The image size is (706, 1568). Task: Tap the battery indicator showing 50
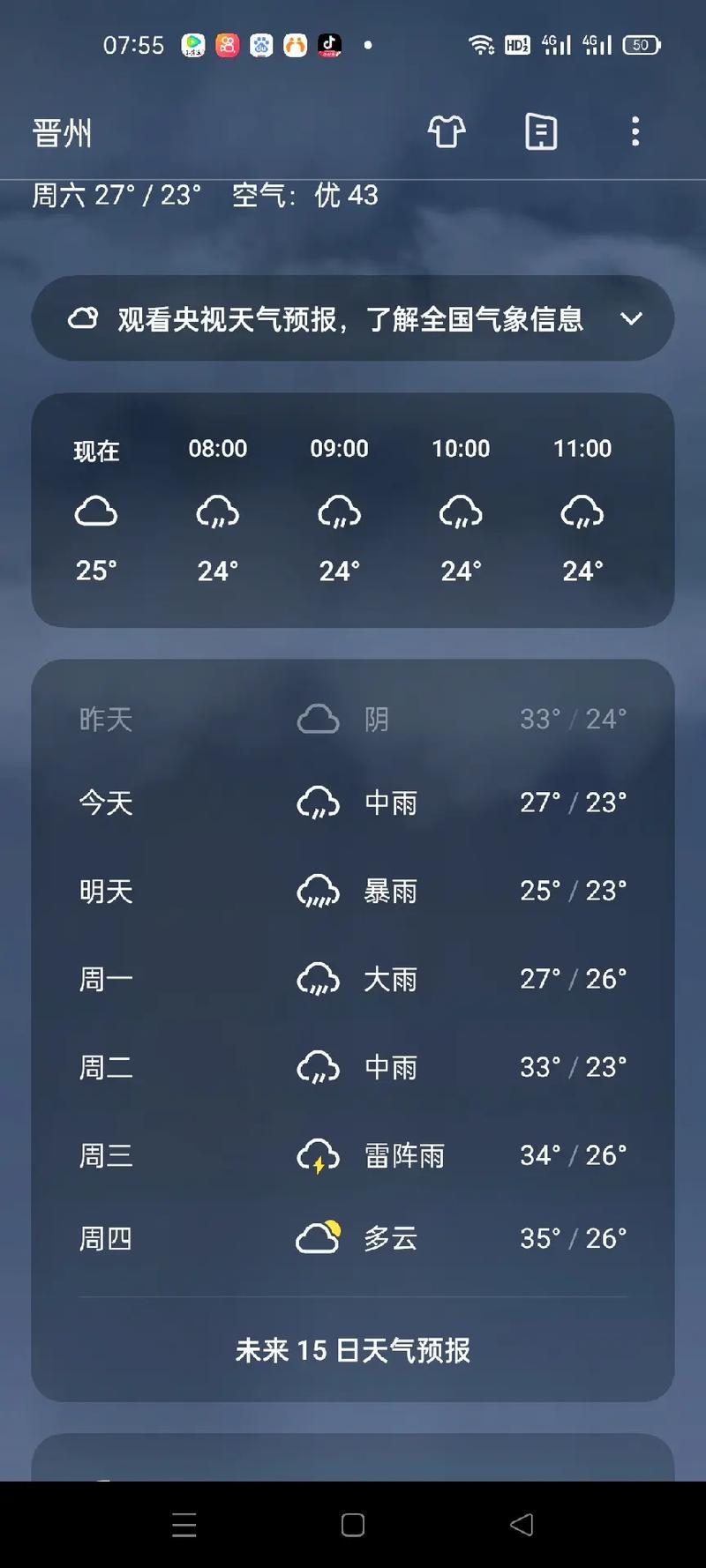[642, 44]
